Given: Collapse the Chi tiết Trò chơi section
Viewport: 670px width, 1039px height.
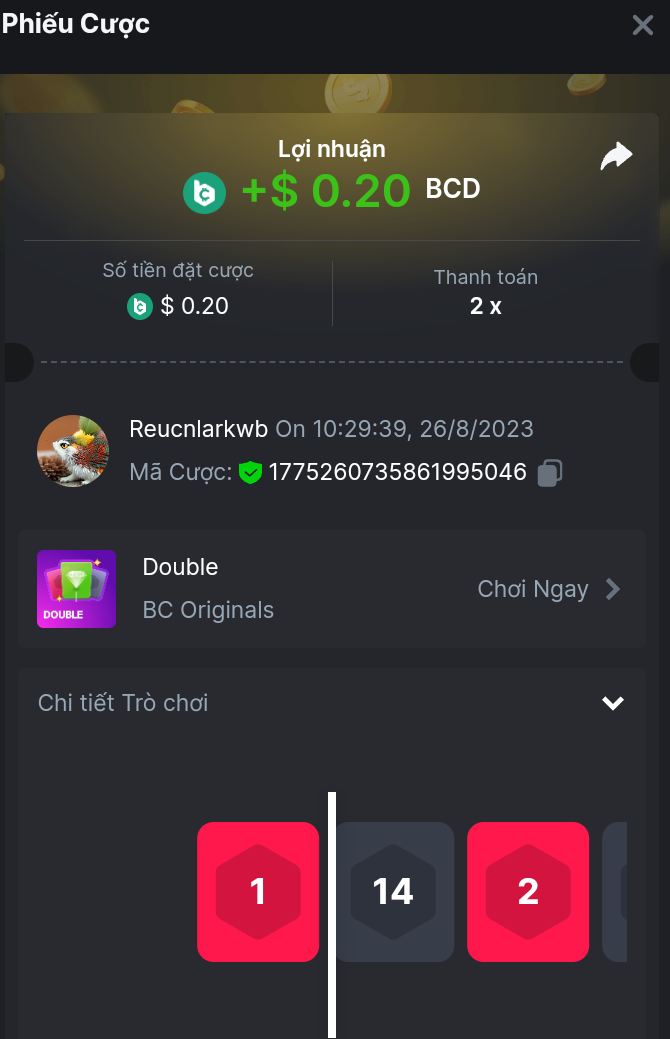Looking at the screenshot, I should click(612, 703).
